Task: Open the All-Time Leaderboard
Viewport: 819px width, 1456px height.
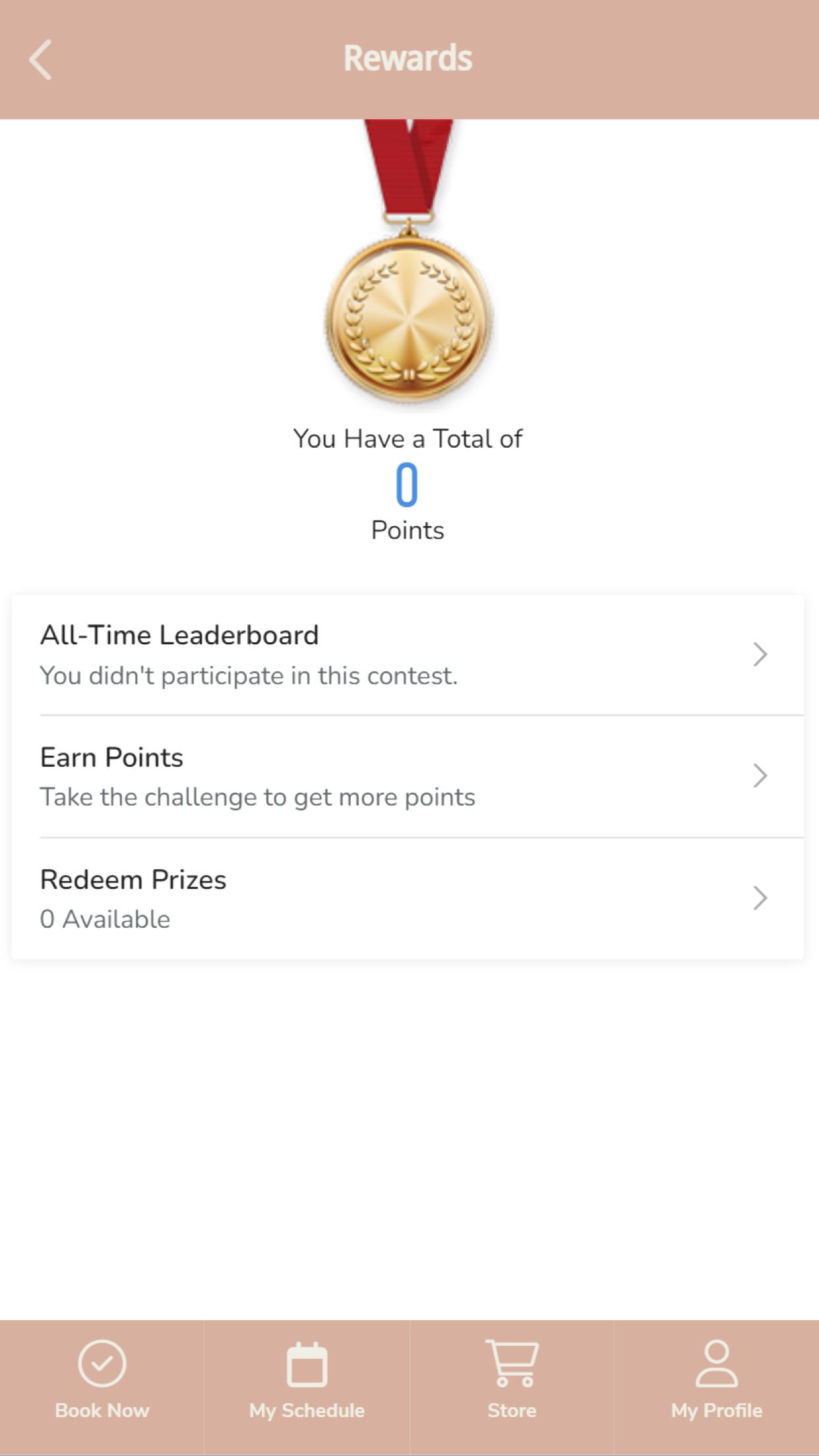Action: click(x=408, y=655)
